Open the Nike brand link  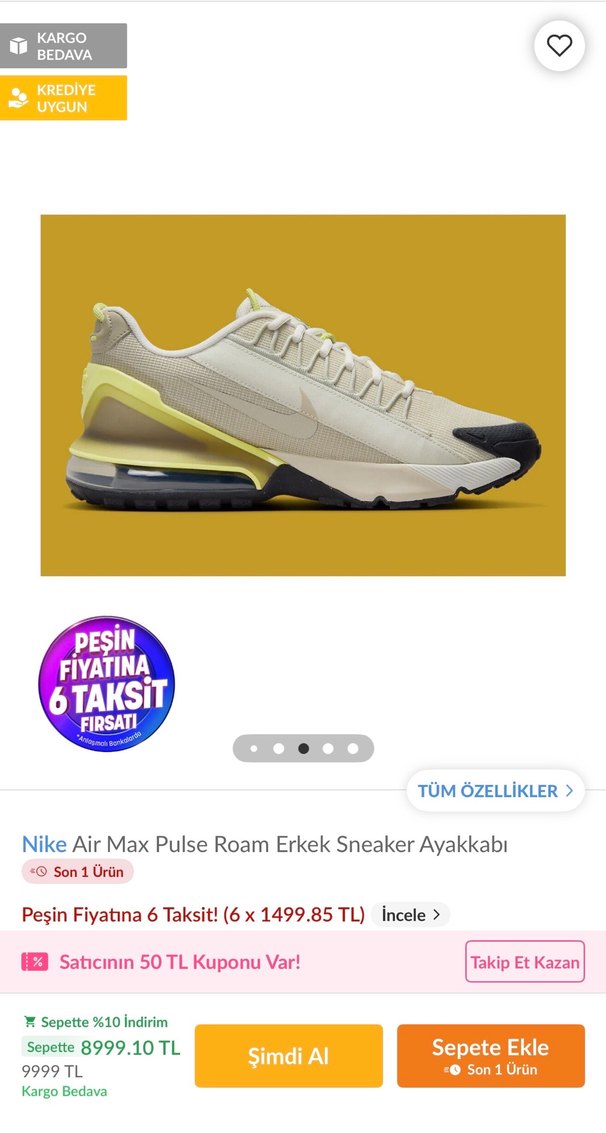click(x=44, y=844)
